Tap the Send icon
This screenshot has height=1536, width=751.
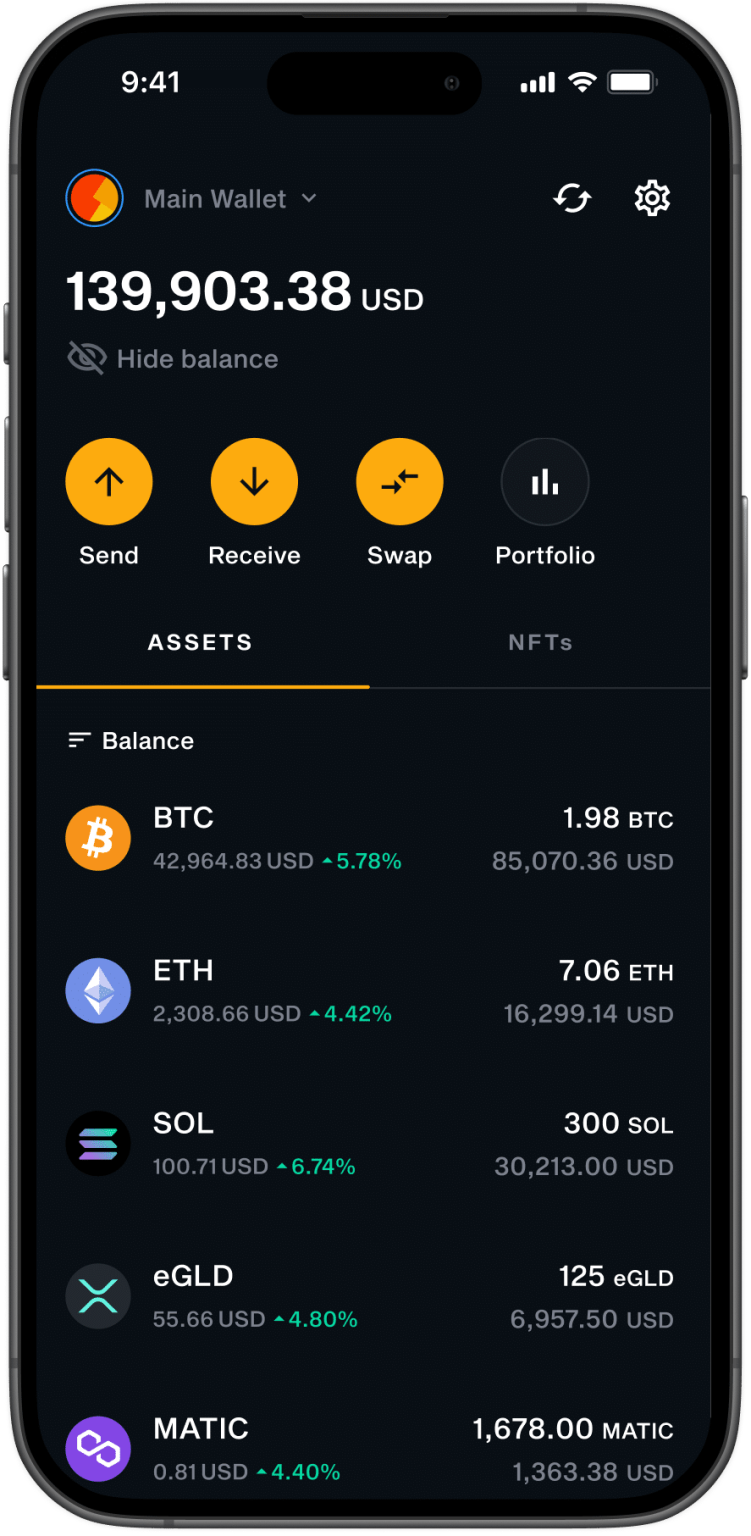(109, 481)
